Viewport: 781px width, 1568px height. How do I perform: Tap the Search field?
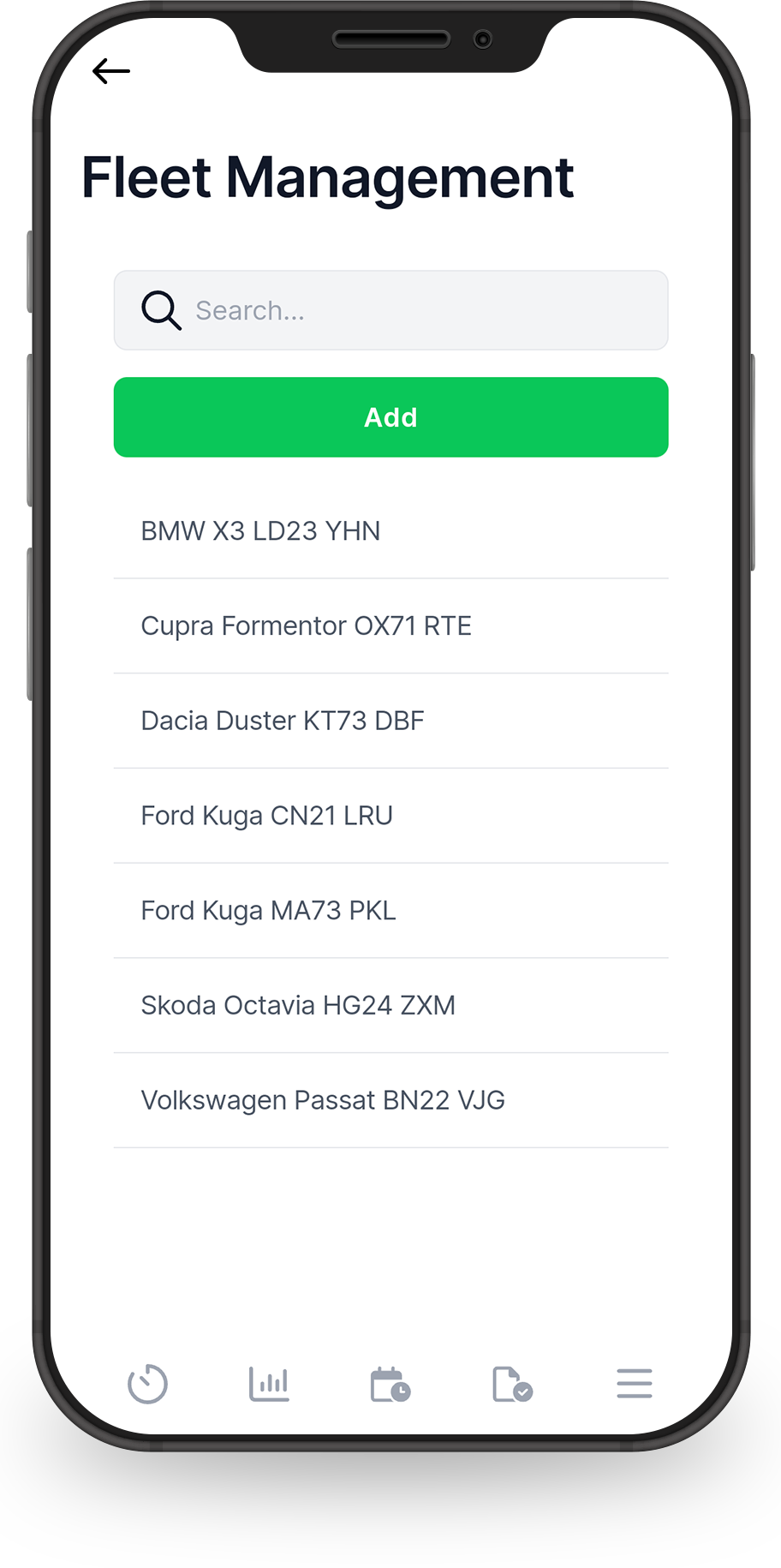click(x=390, y=310)
